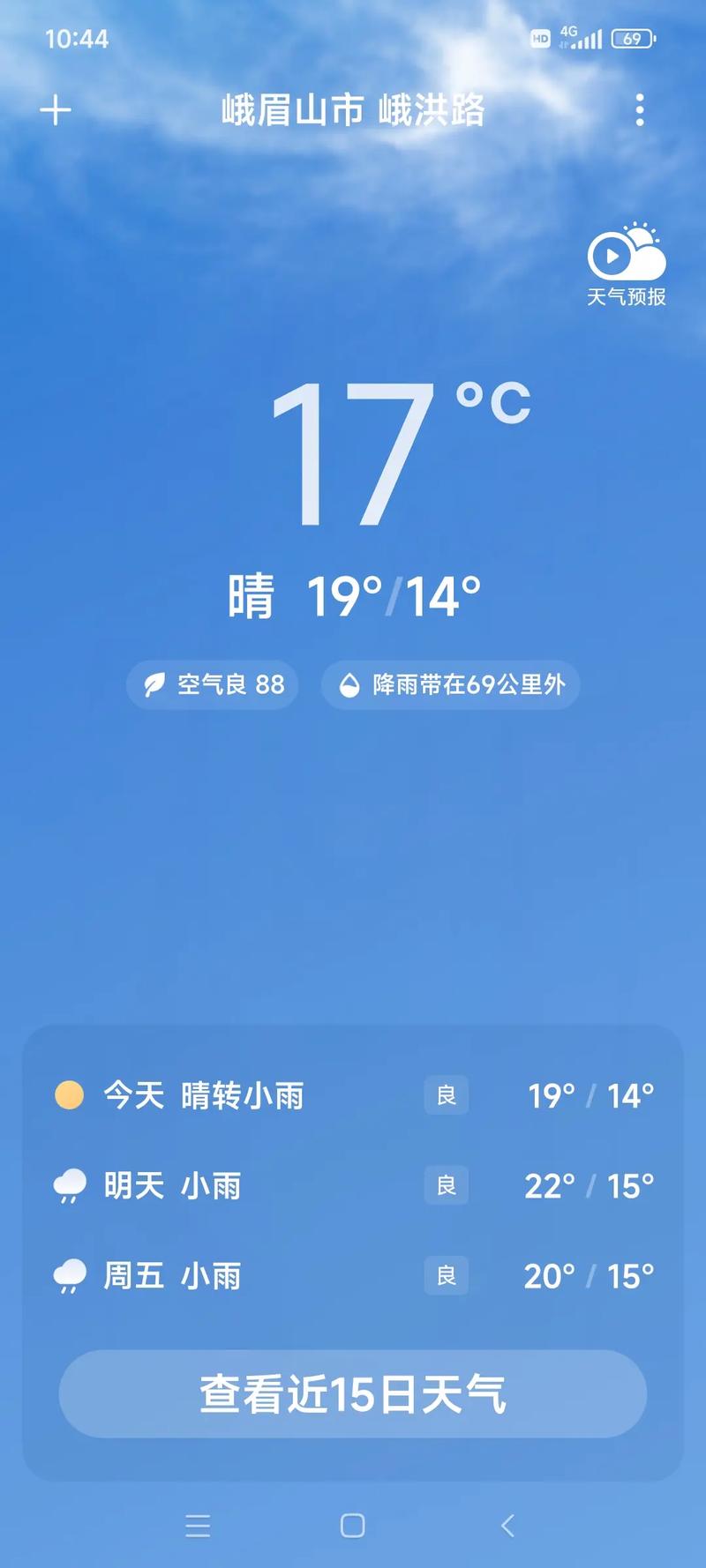Tap the HD icon in the status bar

(x=541, y=37)
